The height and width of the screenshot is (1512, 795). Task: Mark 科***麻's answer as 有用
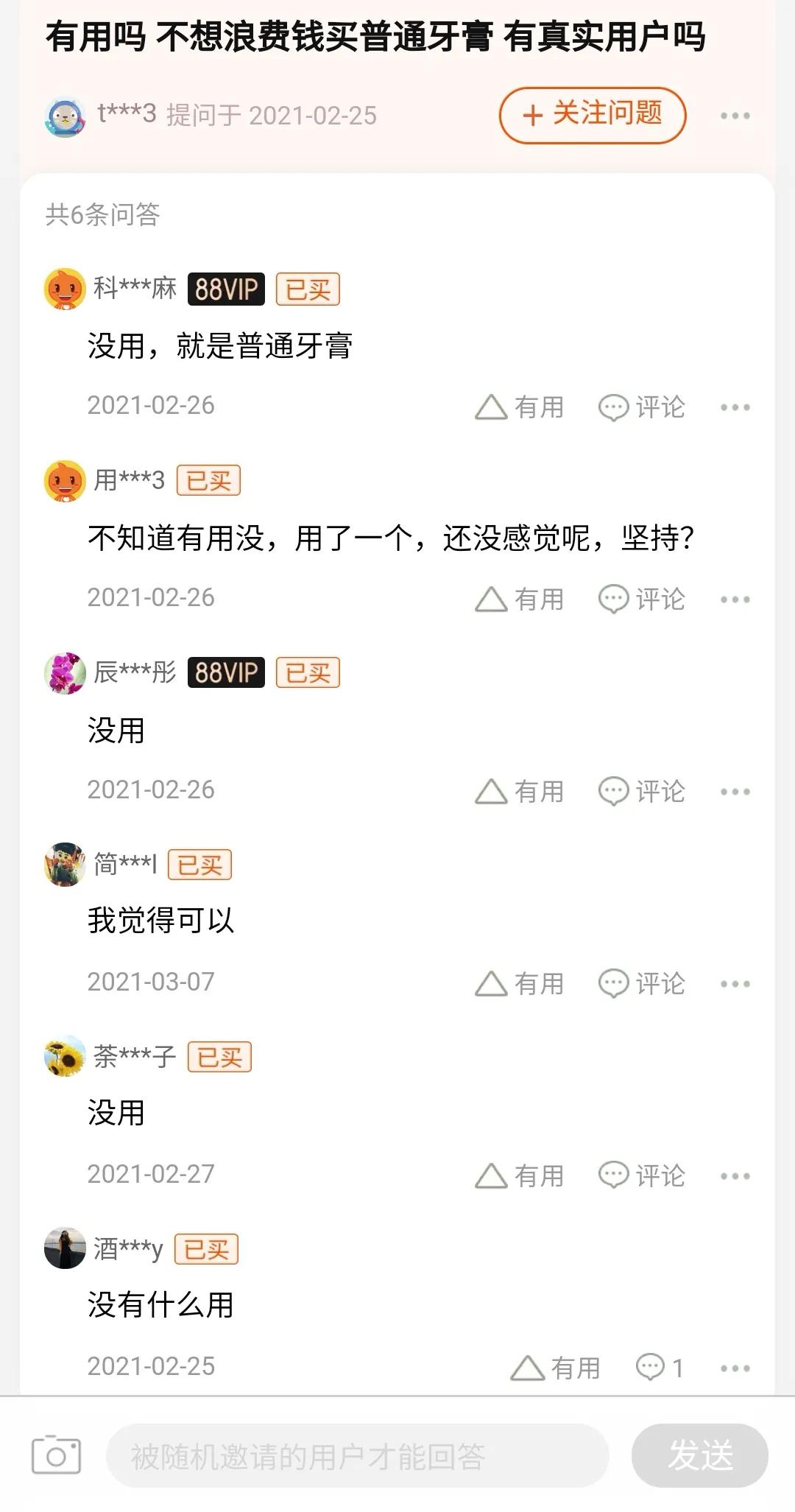coord(520,407)
